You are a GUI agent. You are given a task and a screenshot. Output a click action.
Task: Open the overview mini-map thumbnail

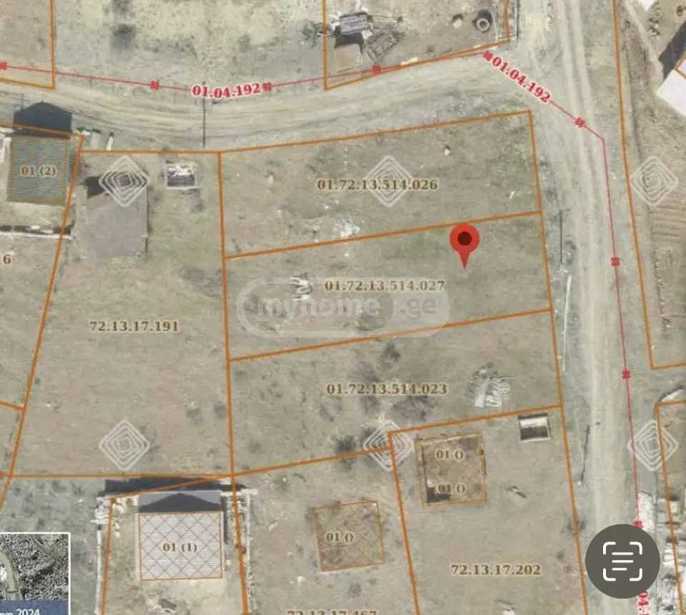point(34,573)
